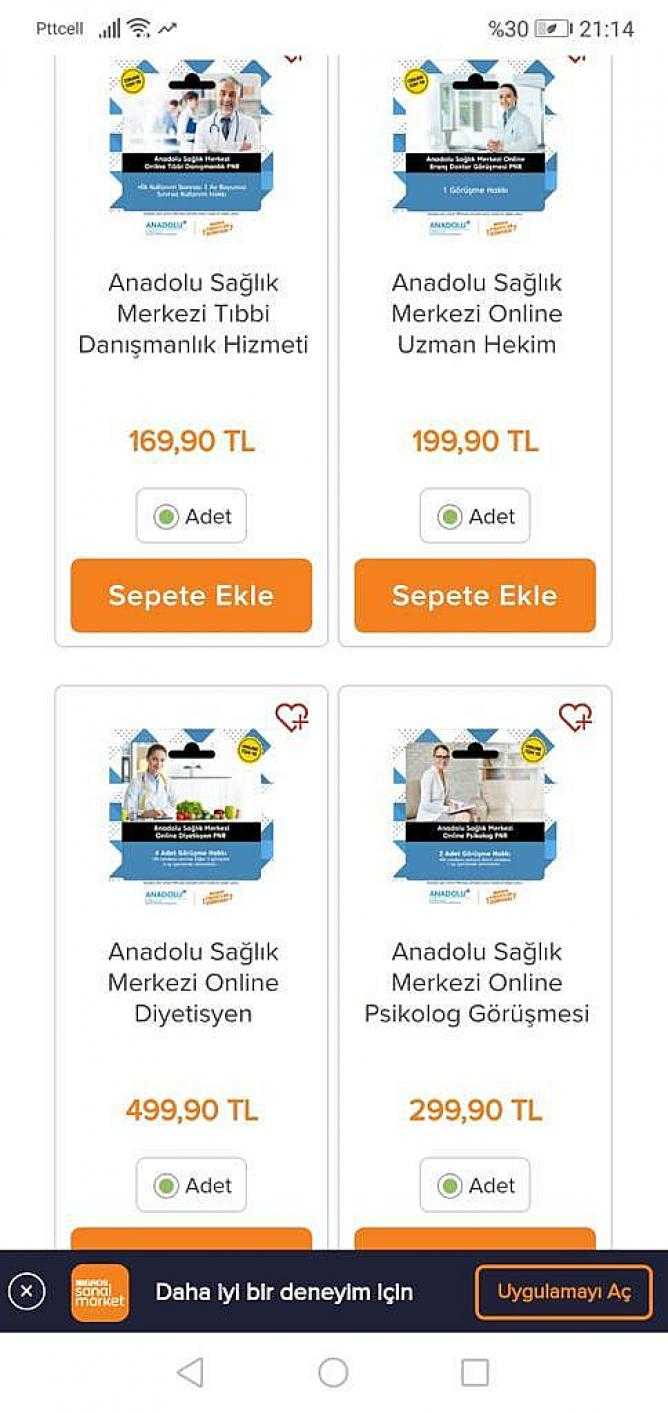
Task: Add Tıbbi Danışmanlık Hizmeti to the cart
Action: [191, 595]
